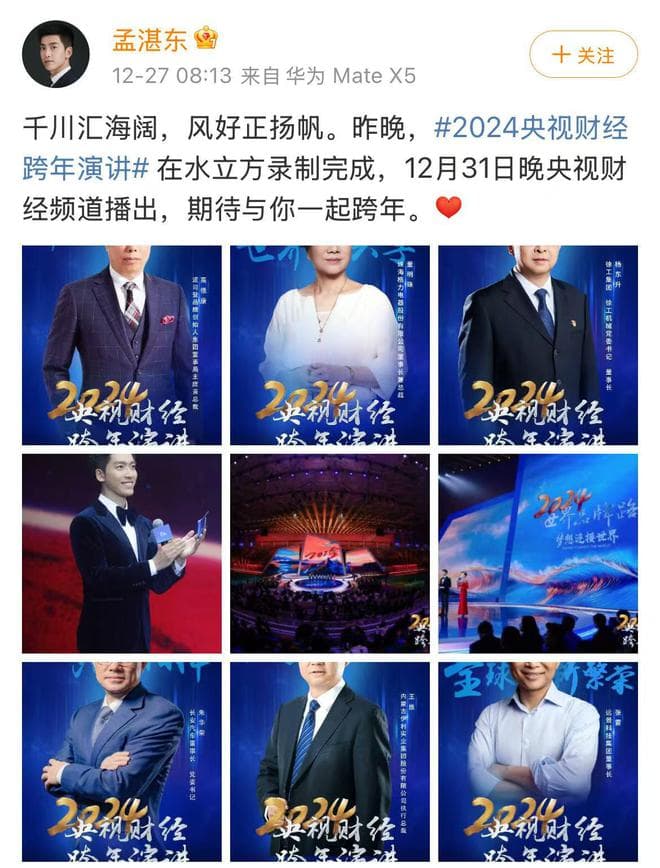View the stage photo with two hosts
Viewport: 660px width, 868px height.
click(538, 553)
